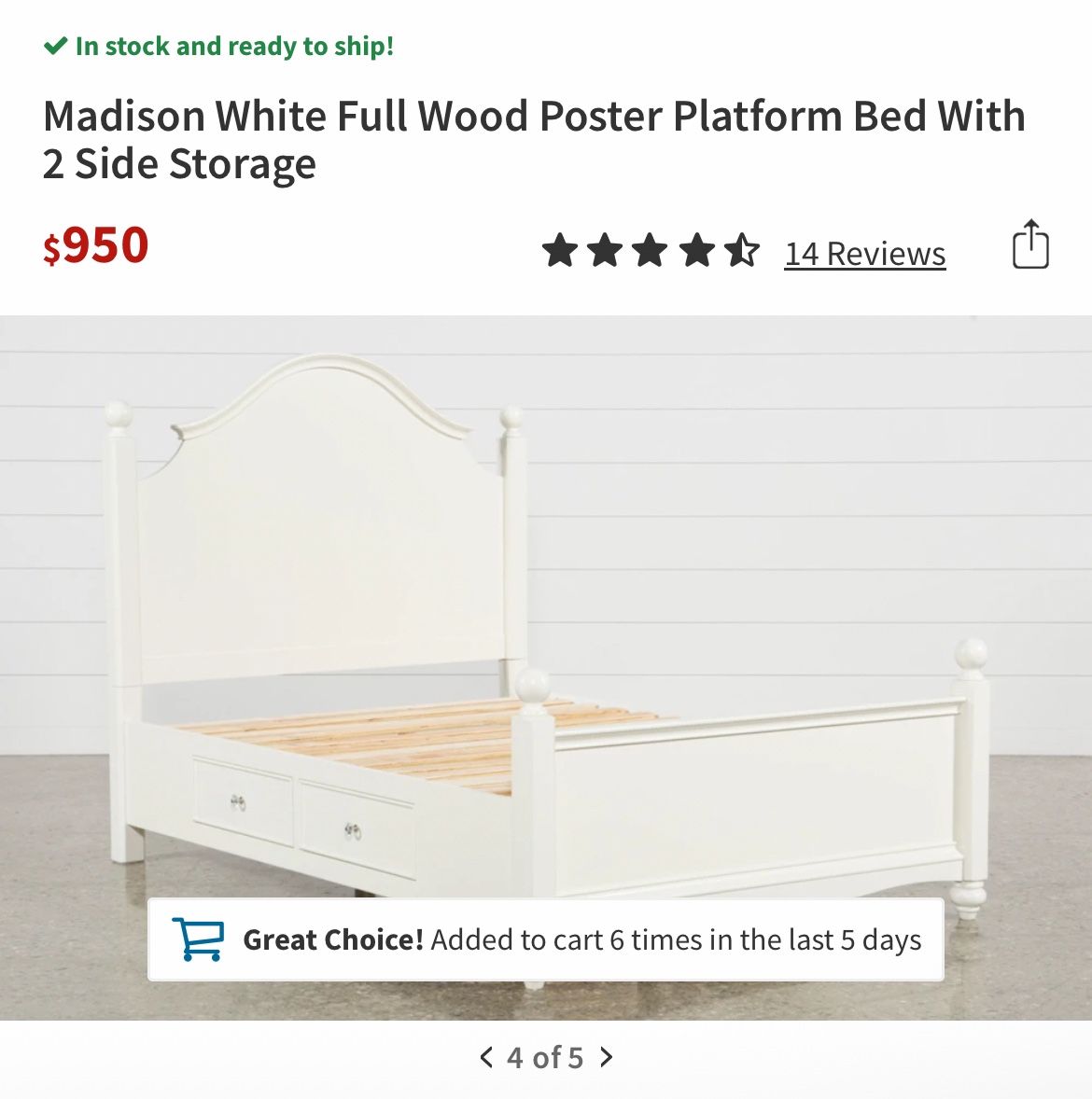Click the right chevron beside 4 of 5
Viewport: 1092px width, 1099px height.
608,1058
